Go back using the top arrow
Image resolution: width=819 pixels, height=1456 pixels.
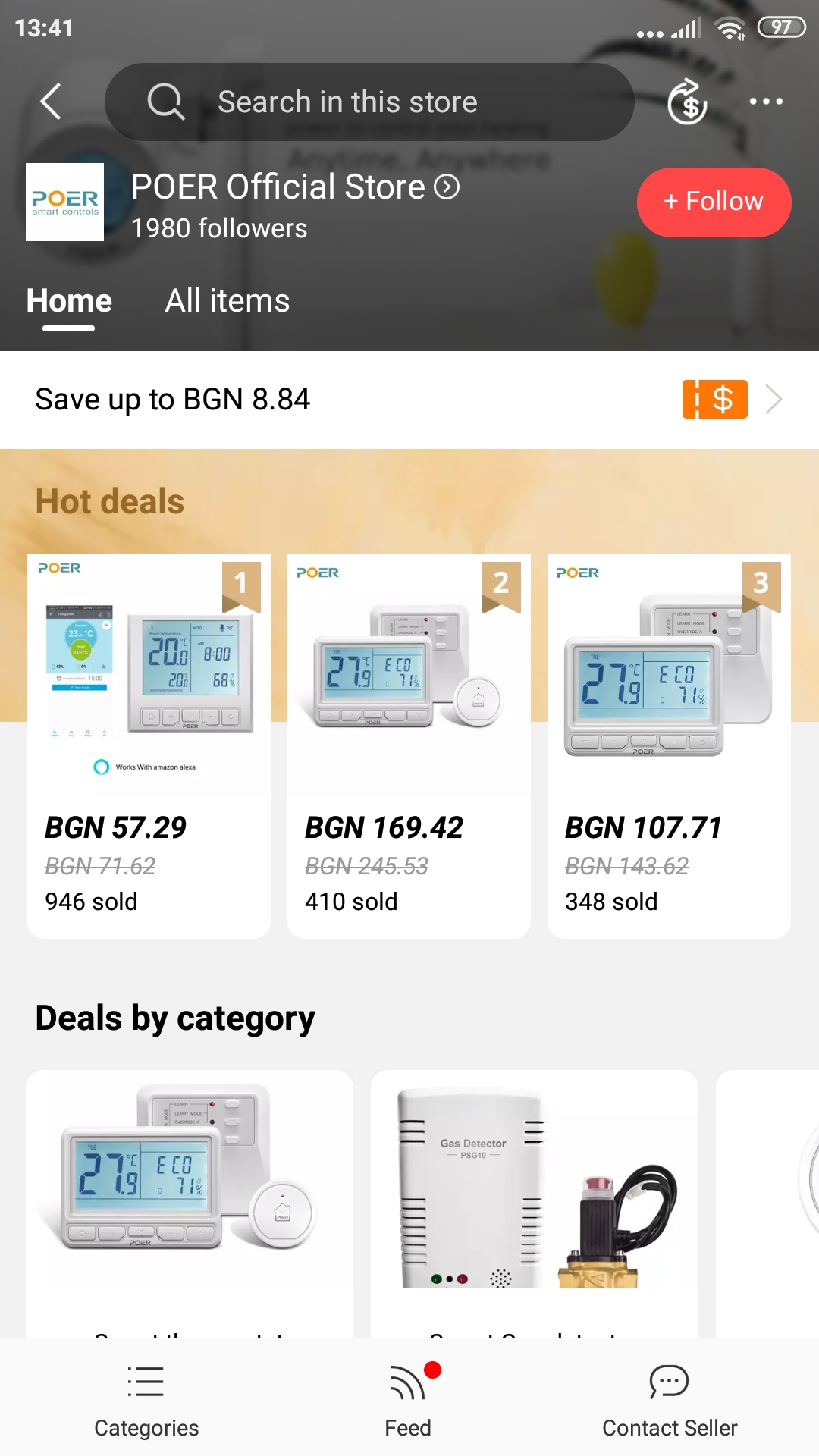click(51, 102)
